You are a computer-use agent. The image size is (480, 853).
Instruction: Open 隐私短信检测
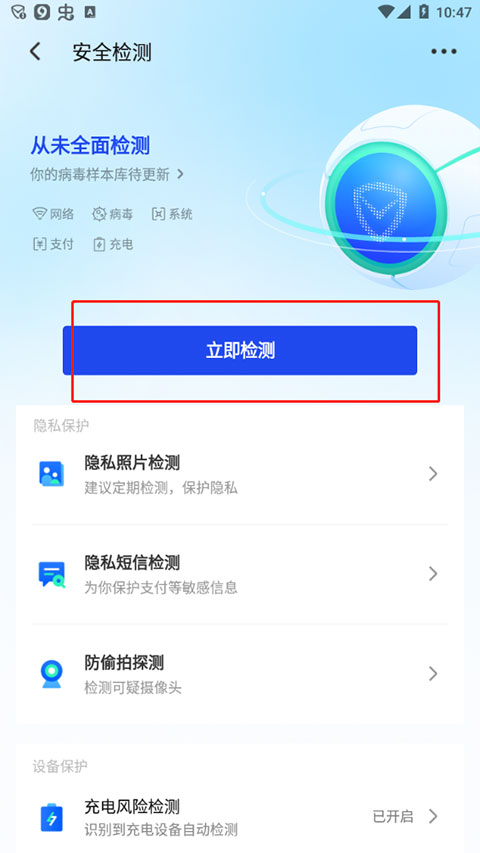240,574
